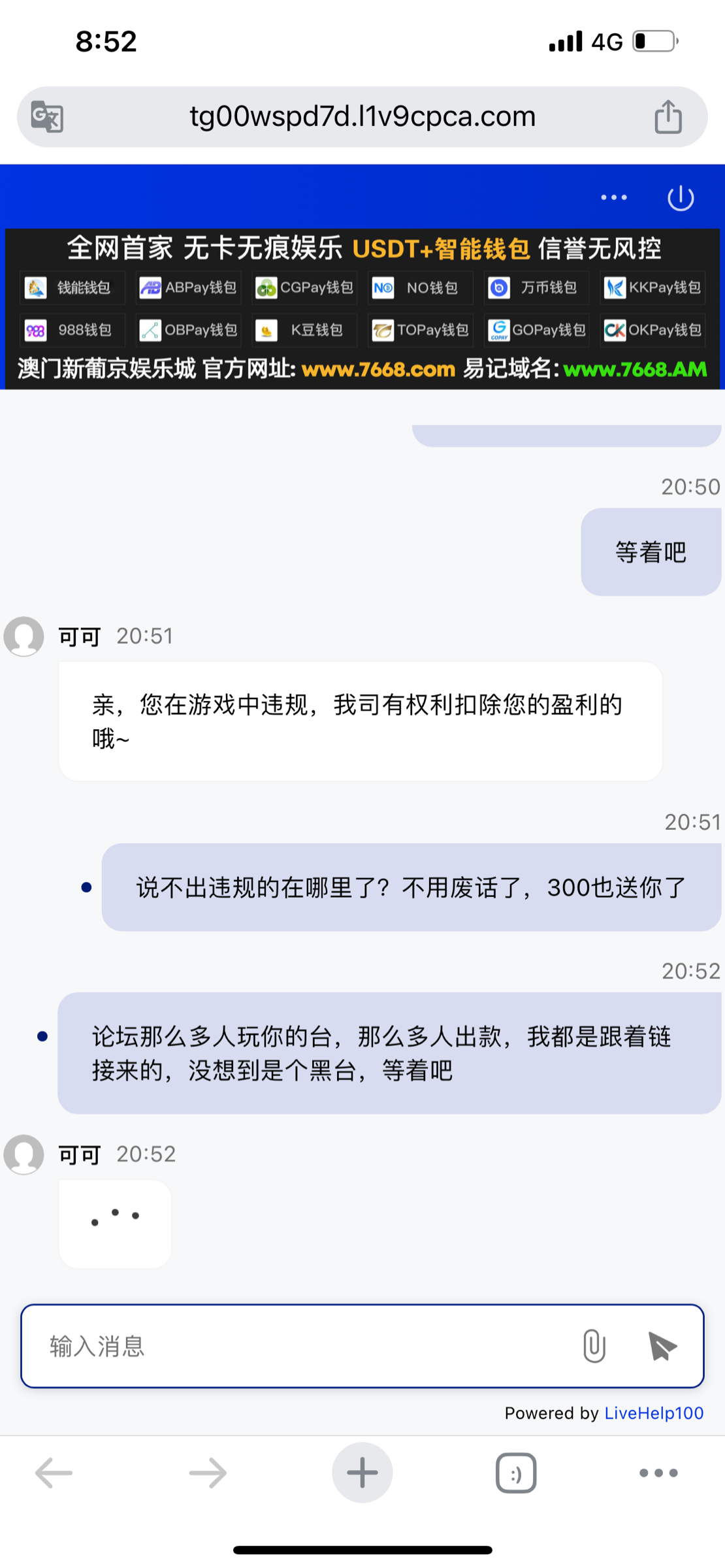The image size is (725, 1568).
Task: Tap the translate icon in the address bar
Action: (x=48, y=116)
